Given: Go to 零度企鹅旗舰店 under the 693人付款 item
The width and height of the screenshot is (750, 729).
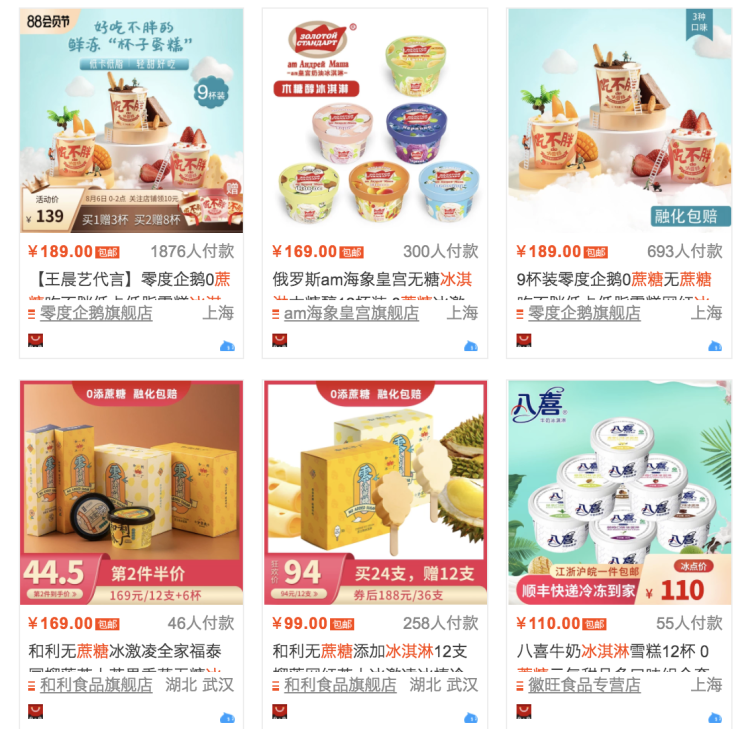Looking at the screenshot, I should [x=584, y=313].
